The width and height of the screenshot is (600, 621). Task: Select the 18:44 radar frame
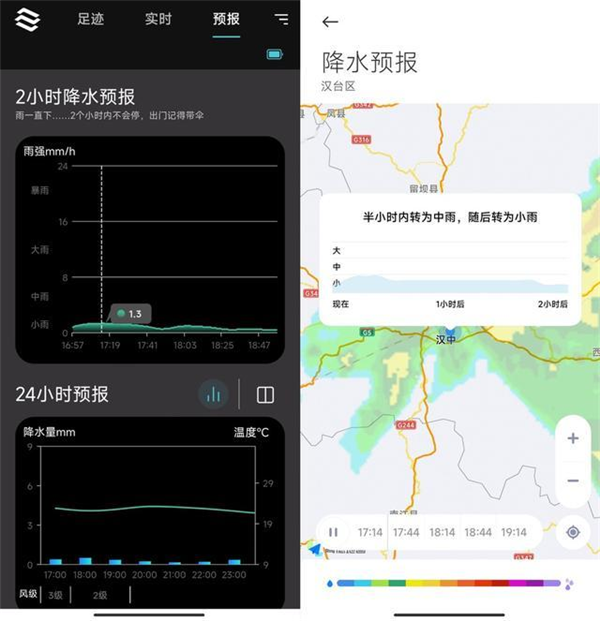point(478,532)
